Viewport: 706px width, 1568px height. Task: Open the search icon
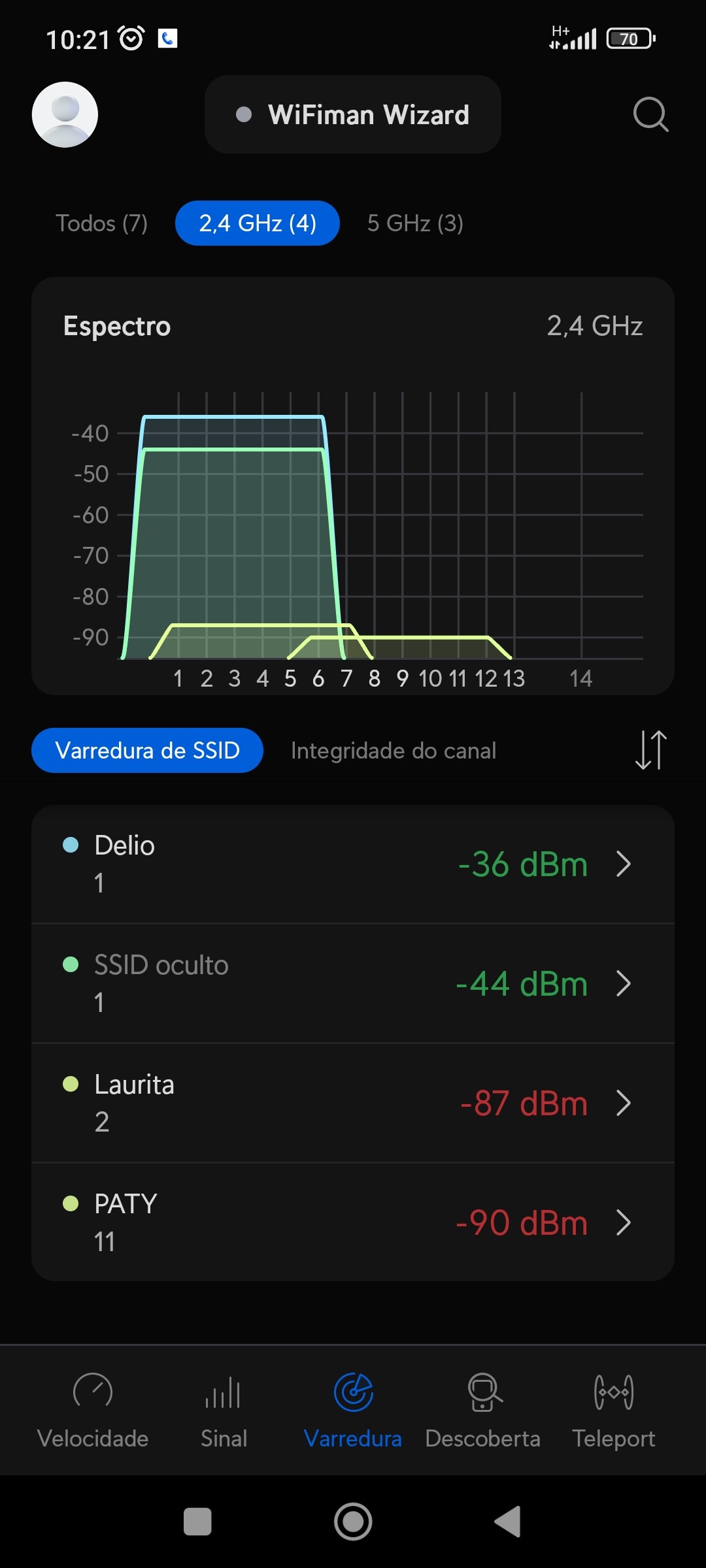(x=650, y=114)
